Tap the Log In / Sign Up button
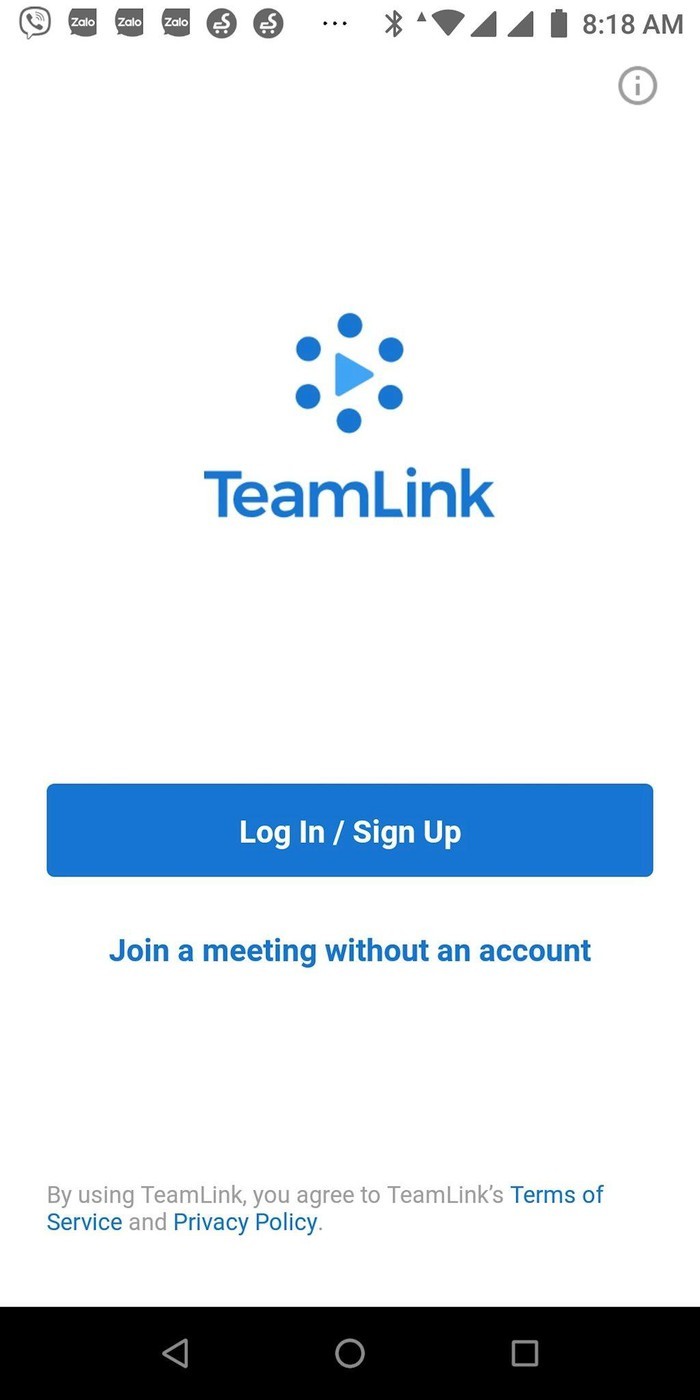The width and height of the screenshot is (700, 1400). (x=350, y=831)
